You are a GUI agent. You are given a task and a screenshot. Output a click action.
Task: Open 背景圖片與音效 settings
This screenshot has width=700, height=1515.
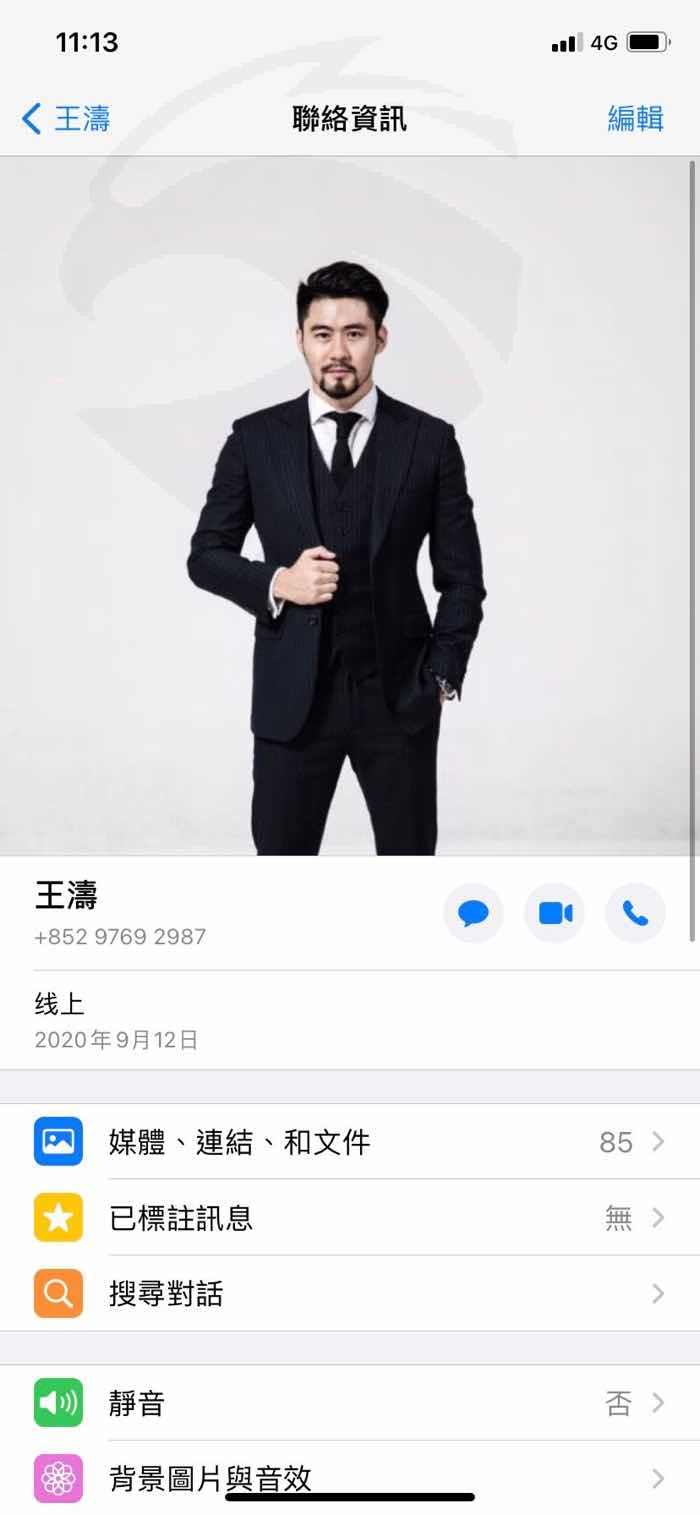[350, 1478]
